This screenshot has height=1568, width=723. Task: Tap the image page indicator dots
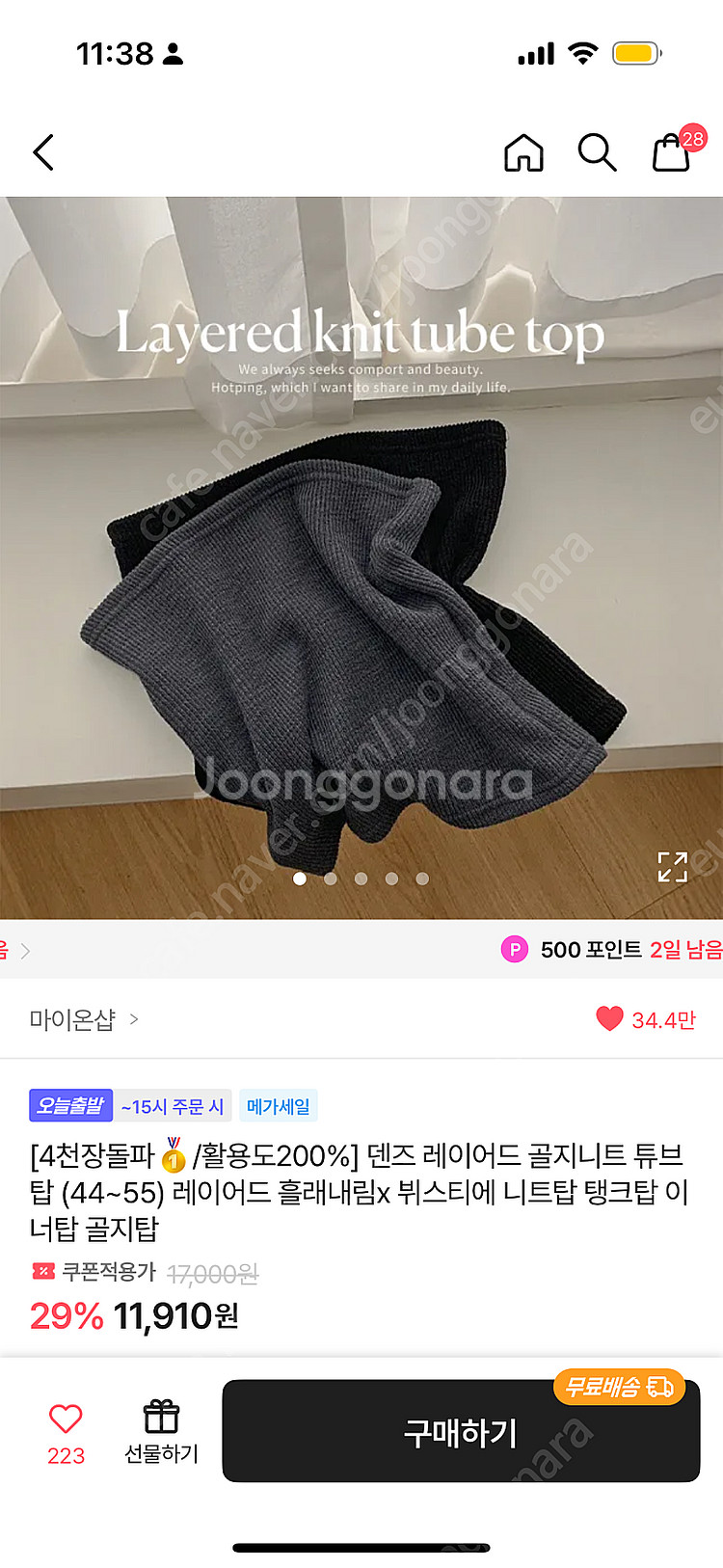point(361,879)
